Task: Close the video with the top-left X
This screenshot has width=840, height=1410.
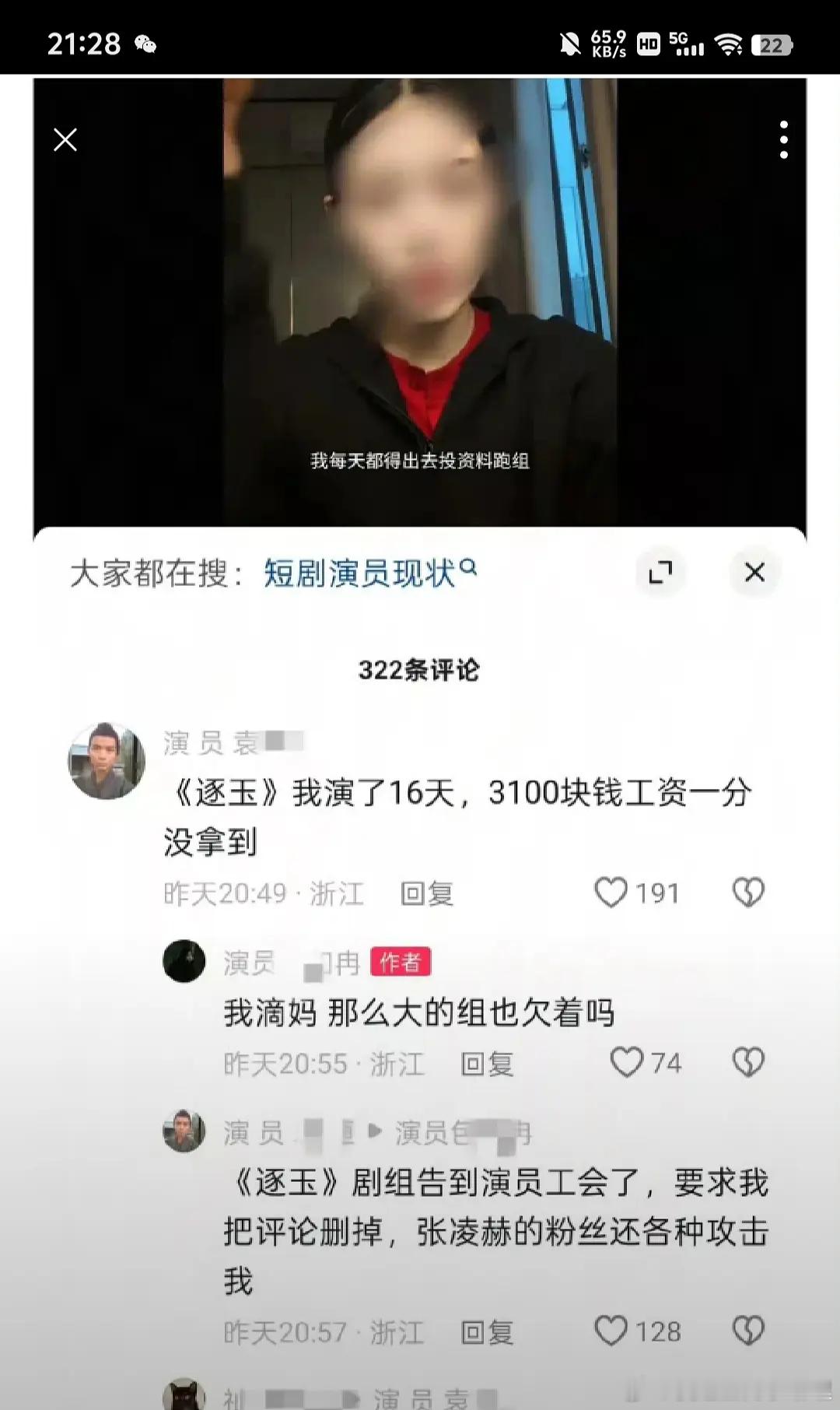Action: click(x=65, y=140)
